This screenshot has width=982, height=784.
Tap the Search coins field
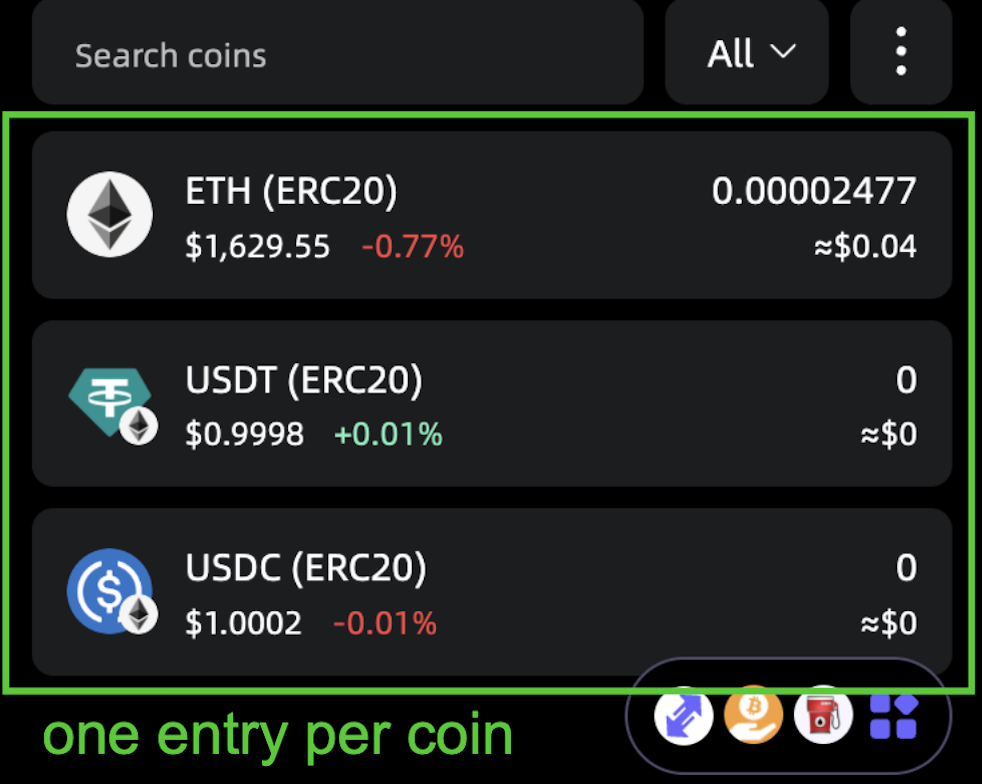pos(337,54)
